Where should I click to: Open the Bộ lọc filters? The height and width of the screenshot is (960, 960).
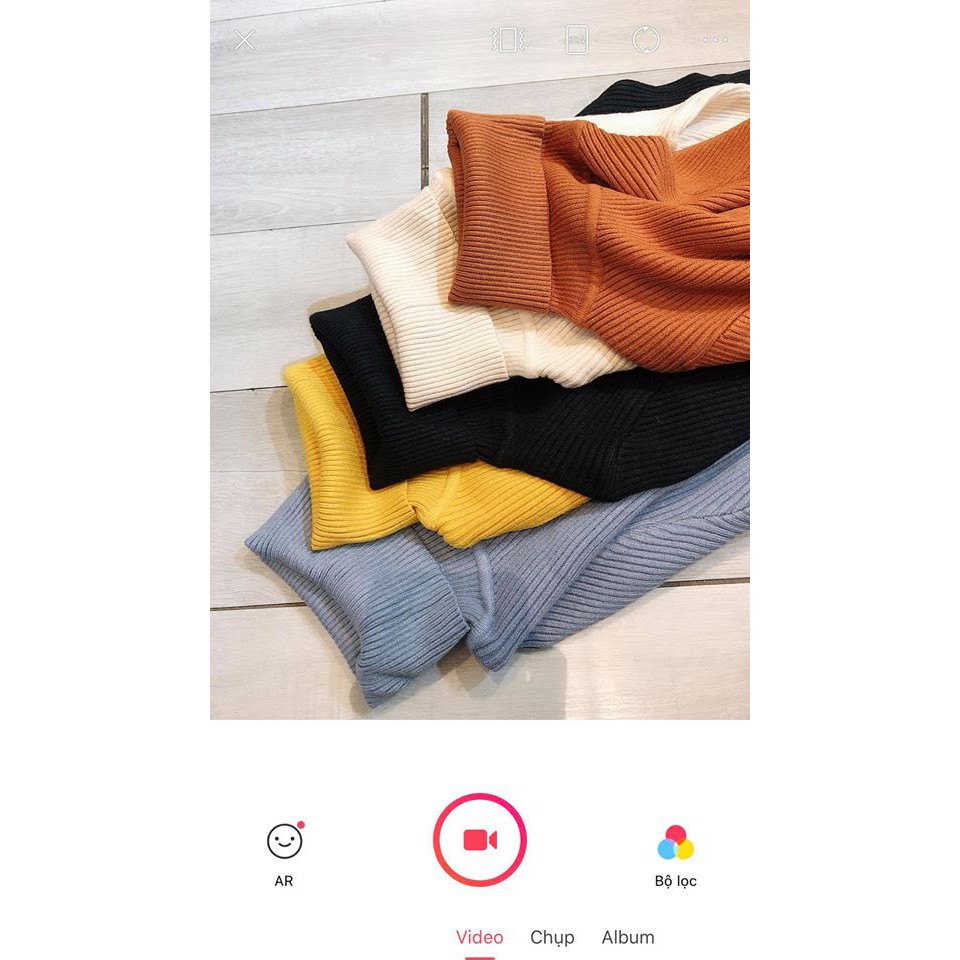(676, 843)
